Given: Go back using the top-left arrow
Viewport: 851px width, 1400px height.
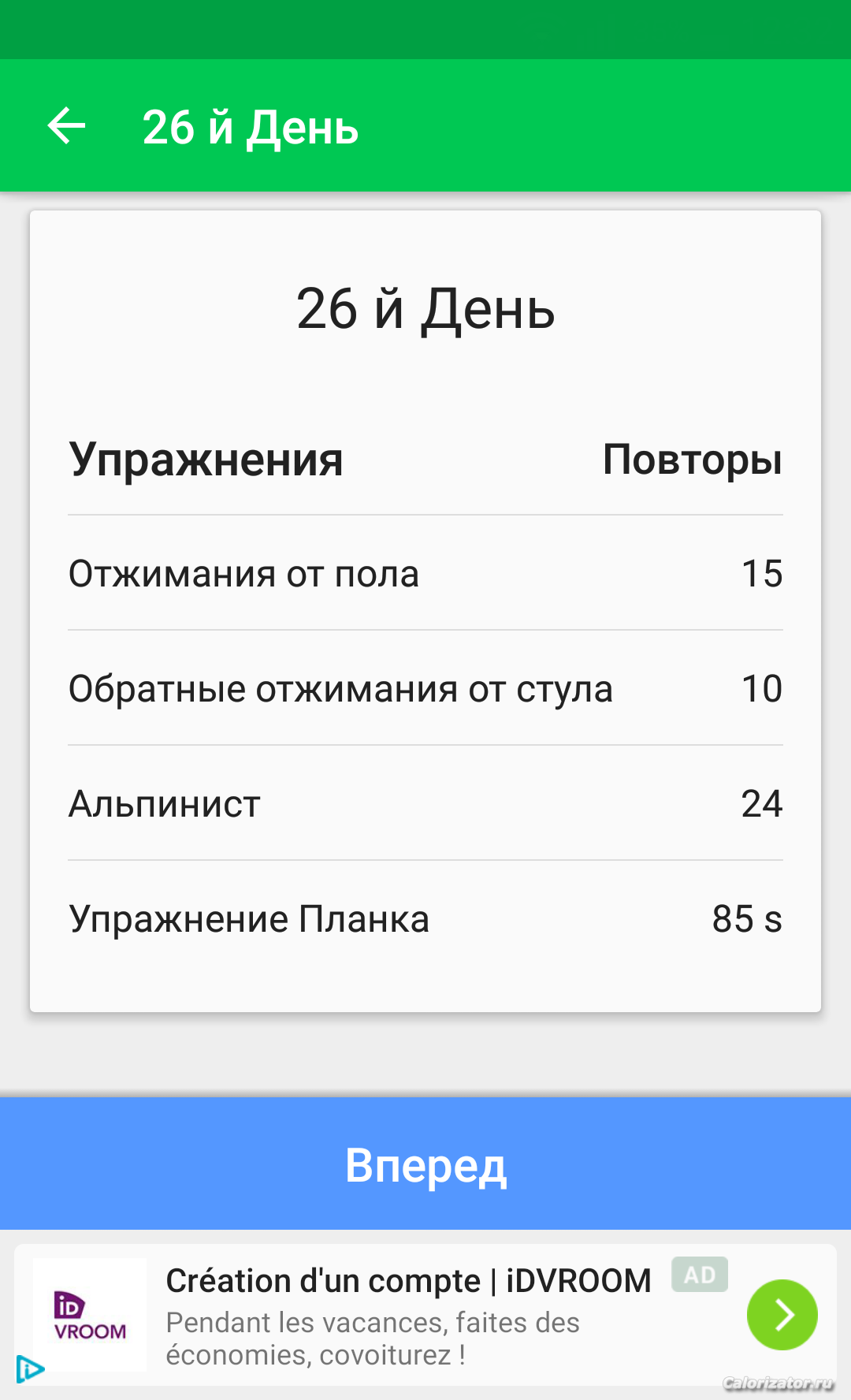Looking at the screenshot, I should pos(66,126).
